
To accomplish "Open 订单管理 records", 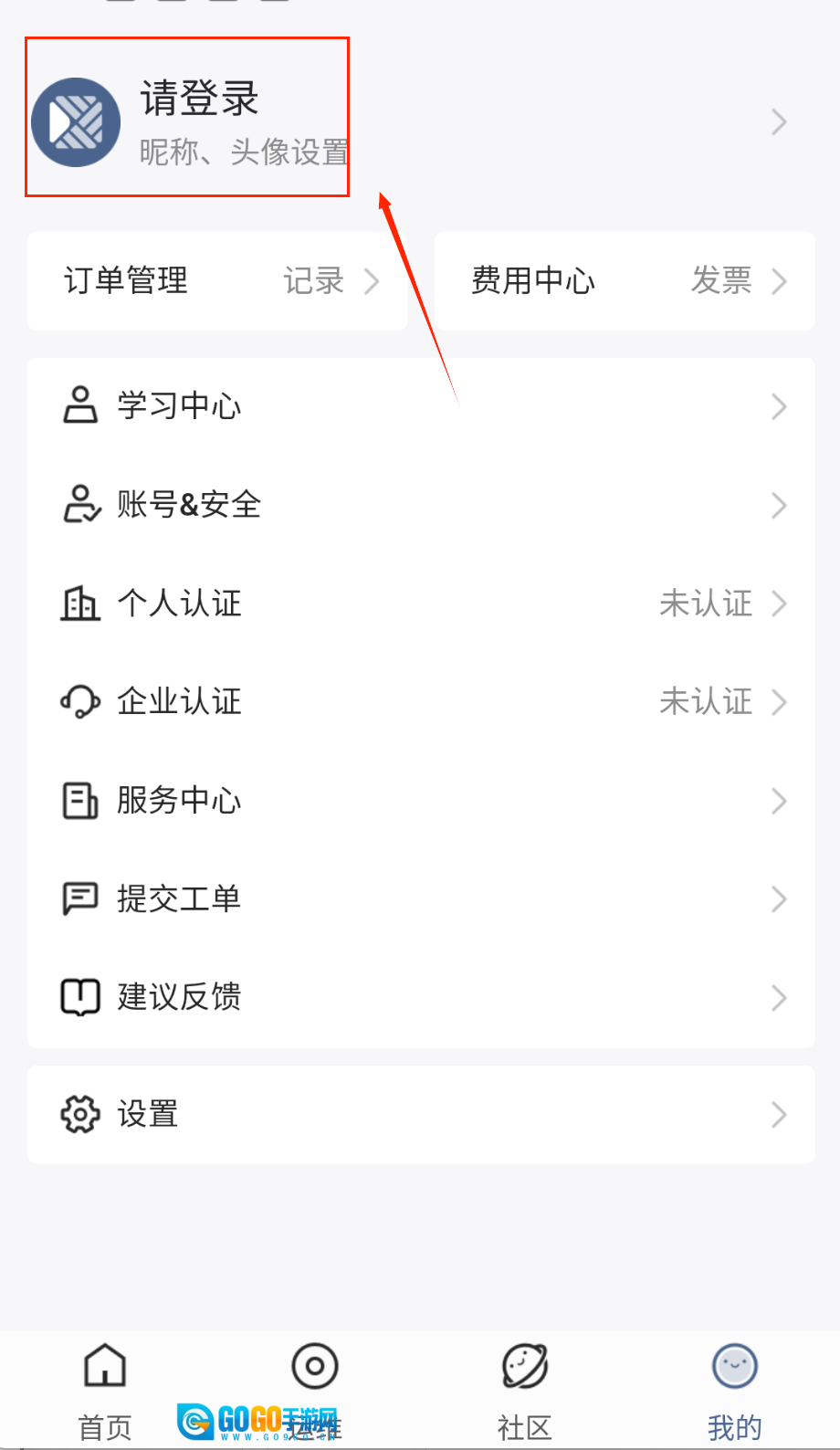I will point(217,280).
